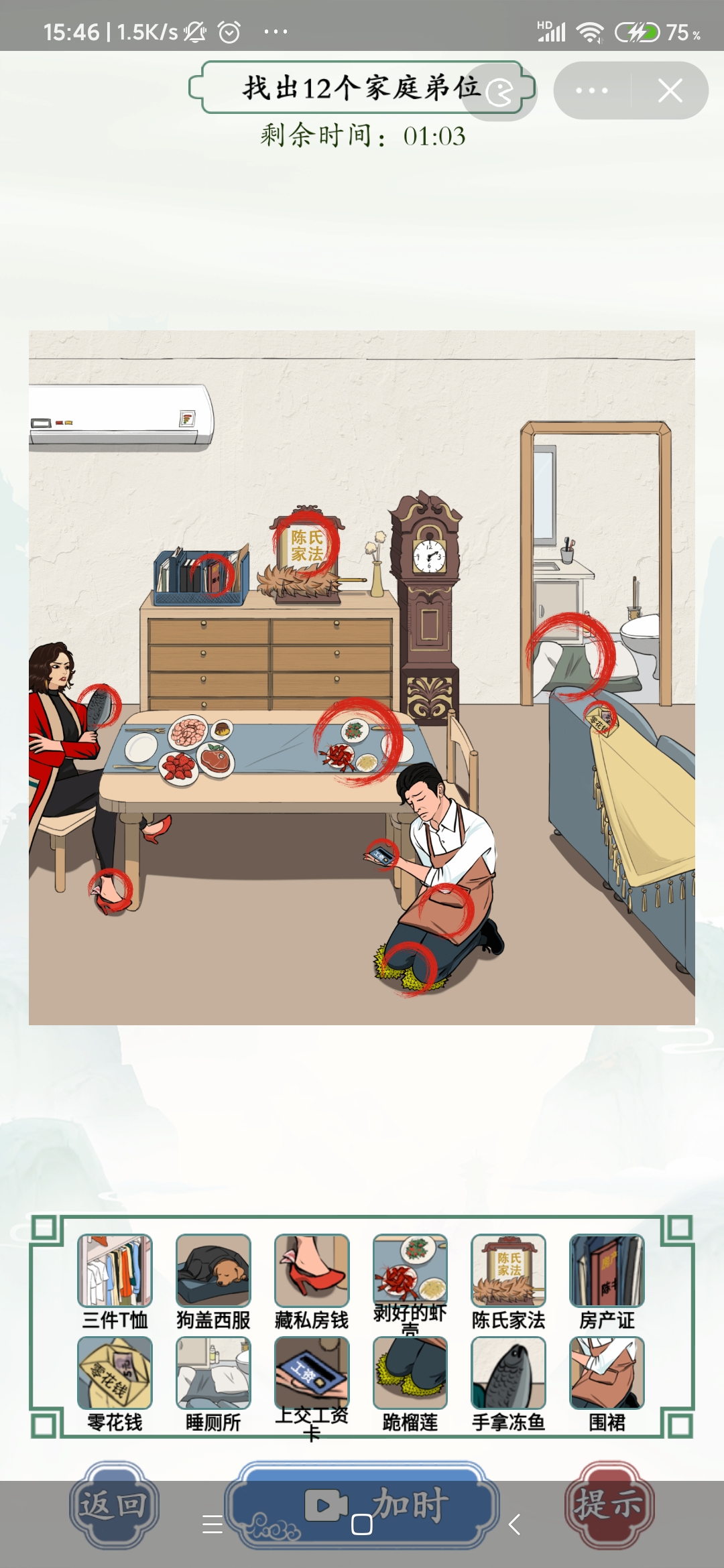Select the 上交工资卡 clue tile
Screen dimensions: 724x1568
point(312,1372)
